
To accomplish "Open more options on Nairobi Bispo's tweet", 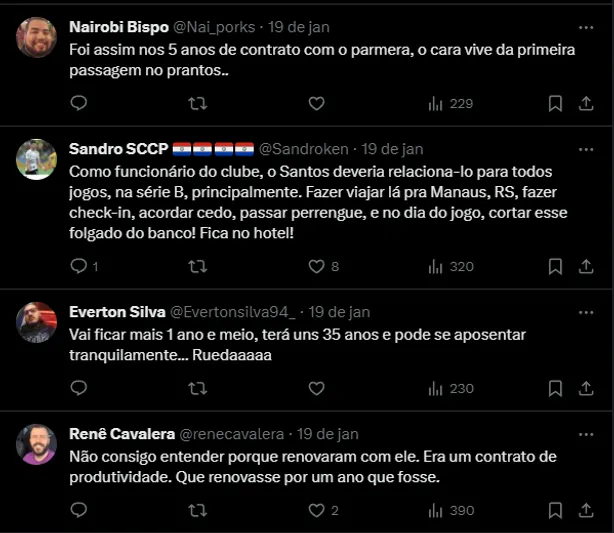I will (585, 27).
